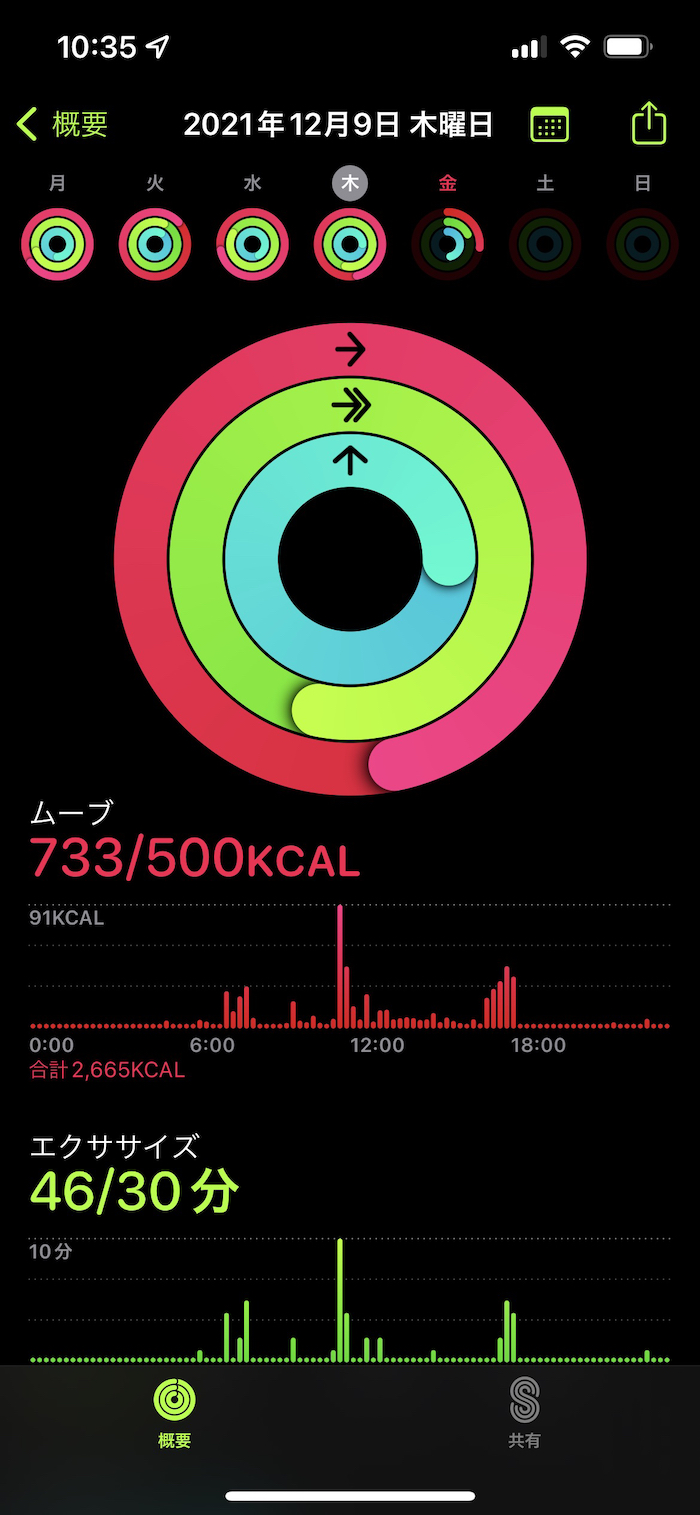
Task: Open the calendar view
Action: [x=549, y=125]
